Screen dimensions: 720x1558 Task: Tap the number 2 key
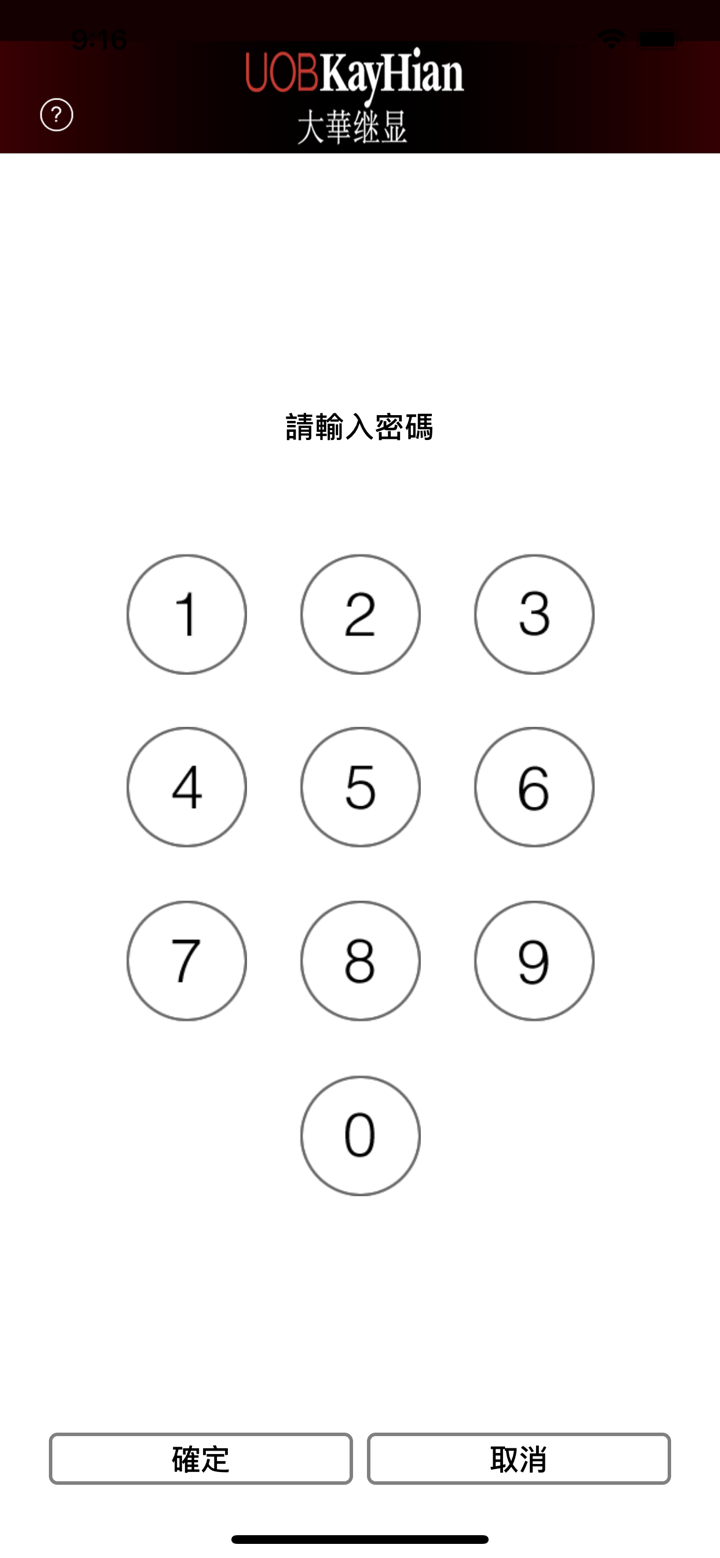(360, 614)
